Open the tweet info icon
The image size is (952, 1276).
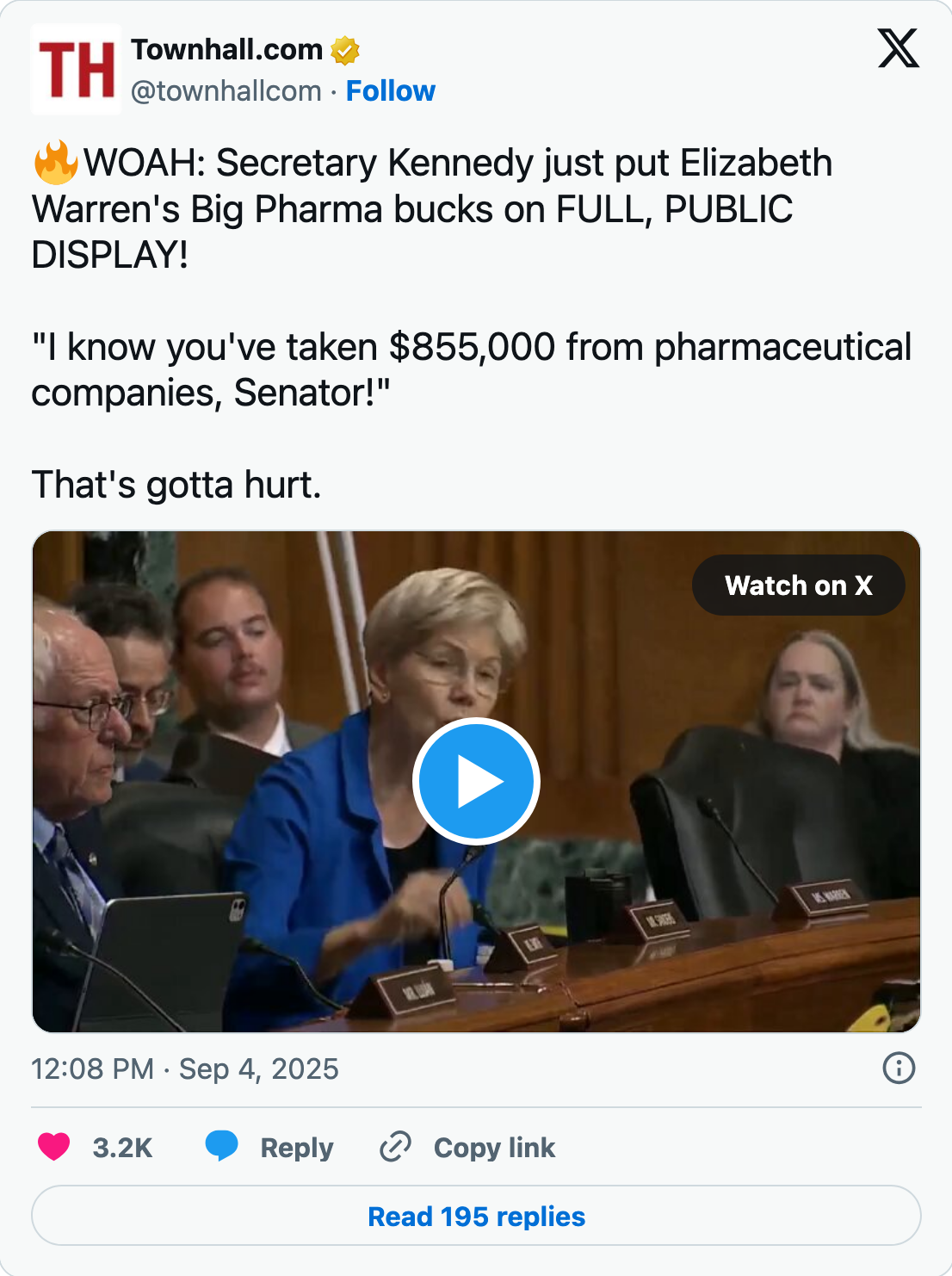899,1068
